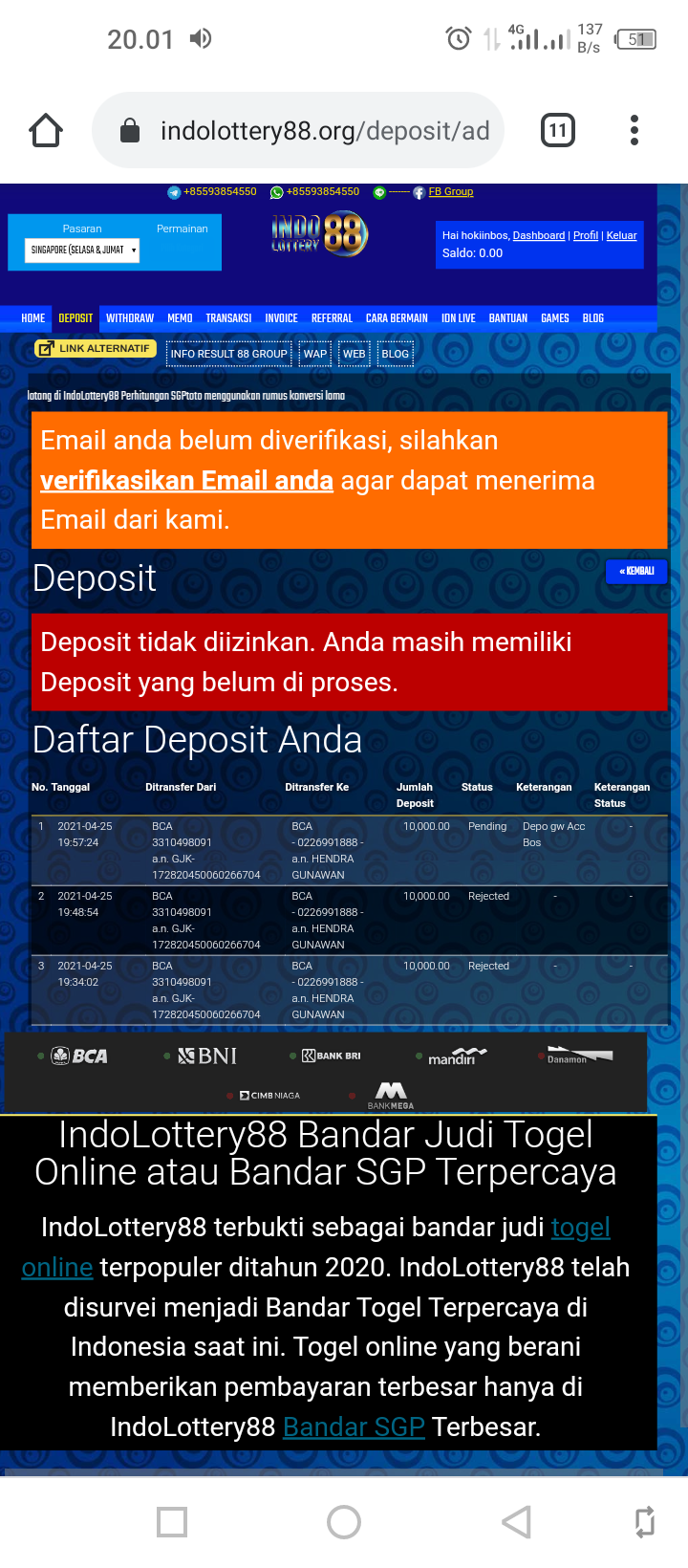688x1568 pixels.
Task: Open the Transaksi menu item
Action: 228,318
